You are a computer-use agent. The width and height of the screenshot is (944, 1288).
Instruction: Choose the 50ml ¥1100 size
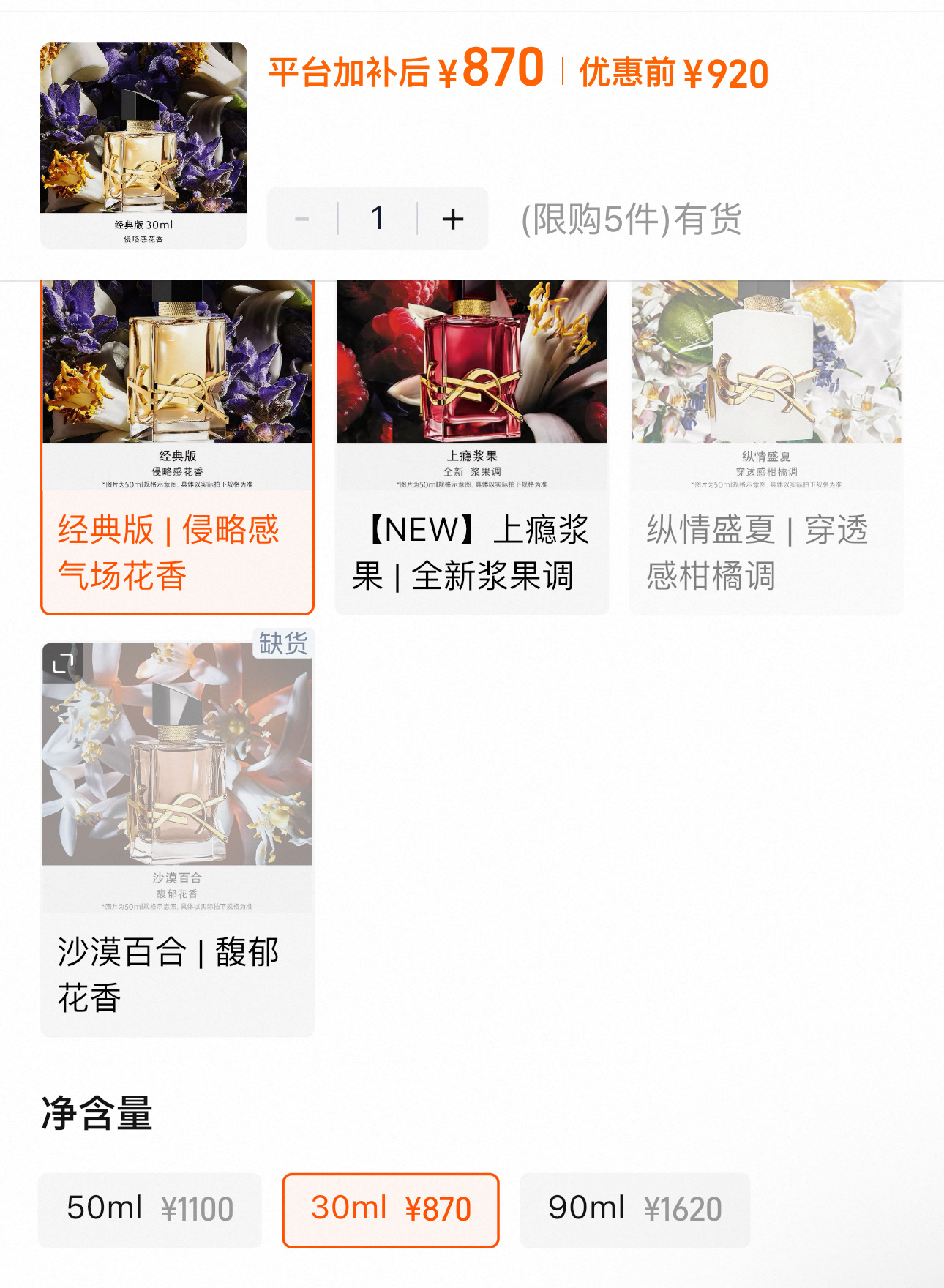tap(150, 1210)
